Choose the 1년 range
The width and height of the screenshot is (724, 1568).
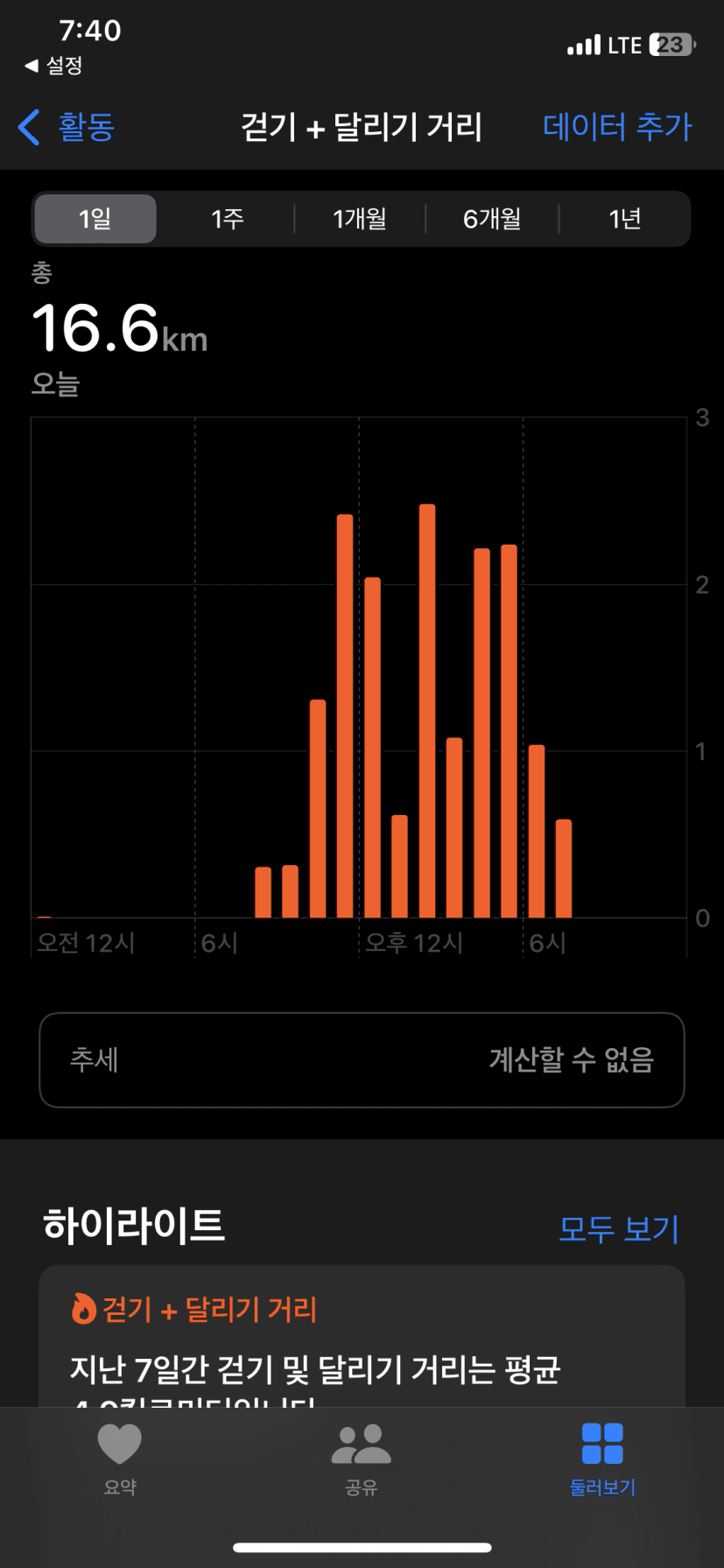(625, 219)
